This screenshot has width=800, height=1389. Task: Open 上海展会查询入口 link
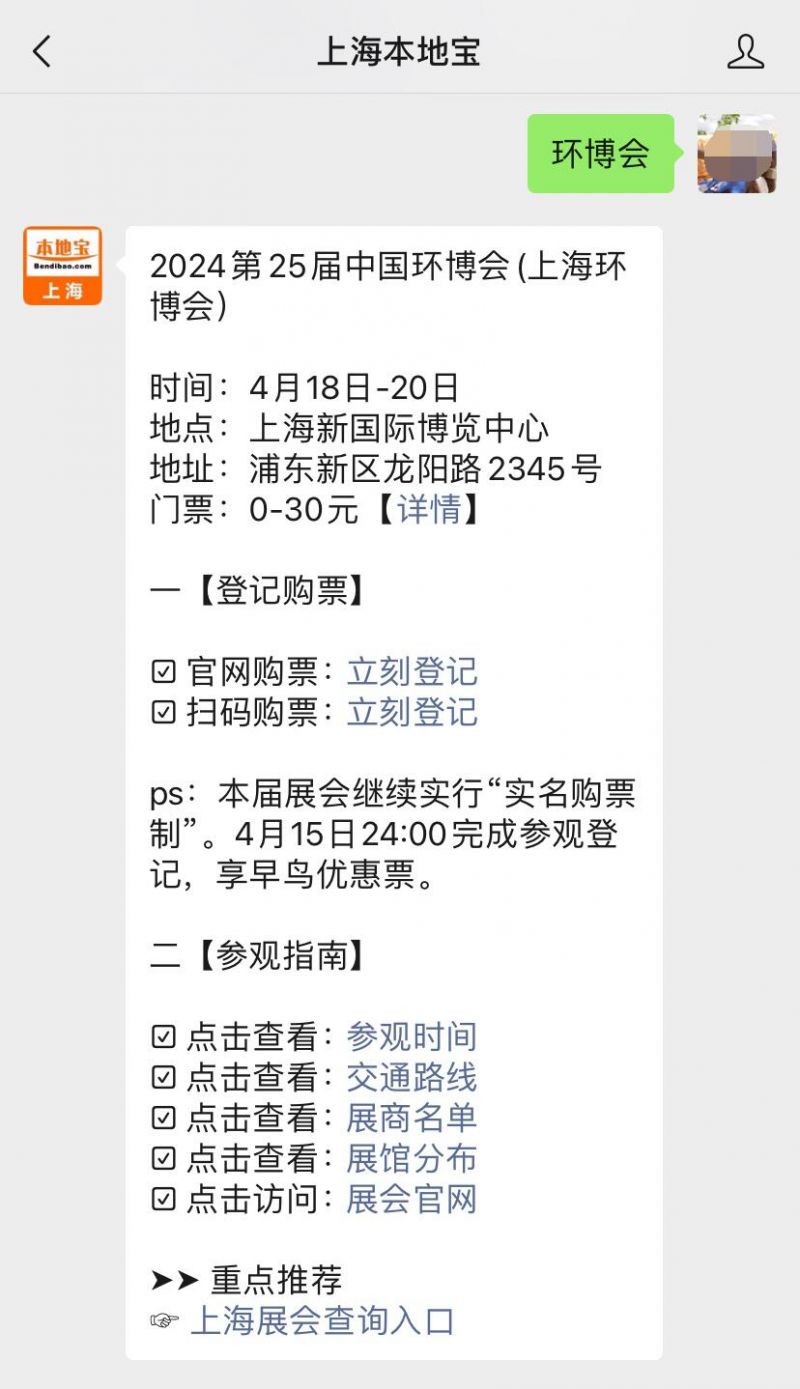[322, 1321]
